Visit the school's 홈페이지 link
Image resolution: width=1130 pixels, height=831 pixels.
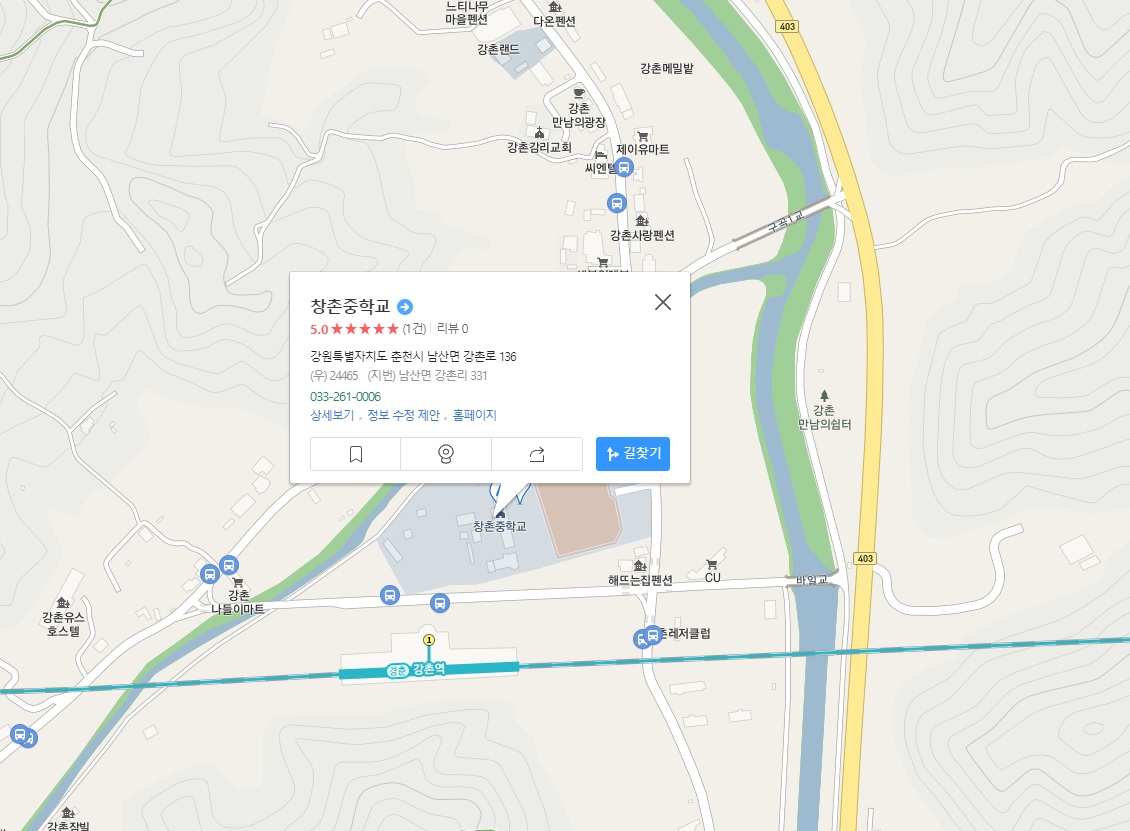[474, 415]
